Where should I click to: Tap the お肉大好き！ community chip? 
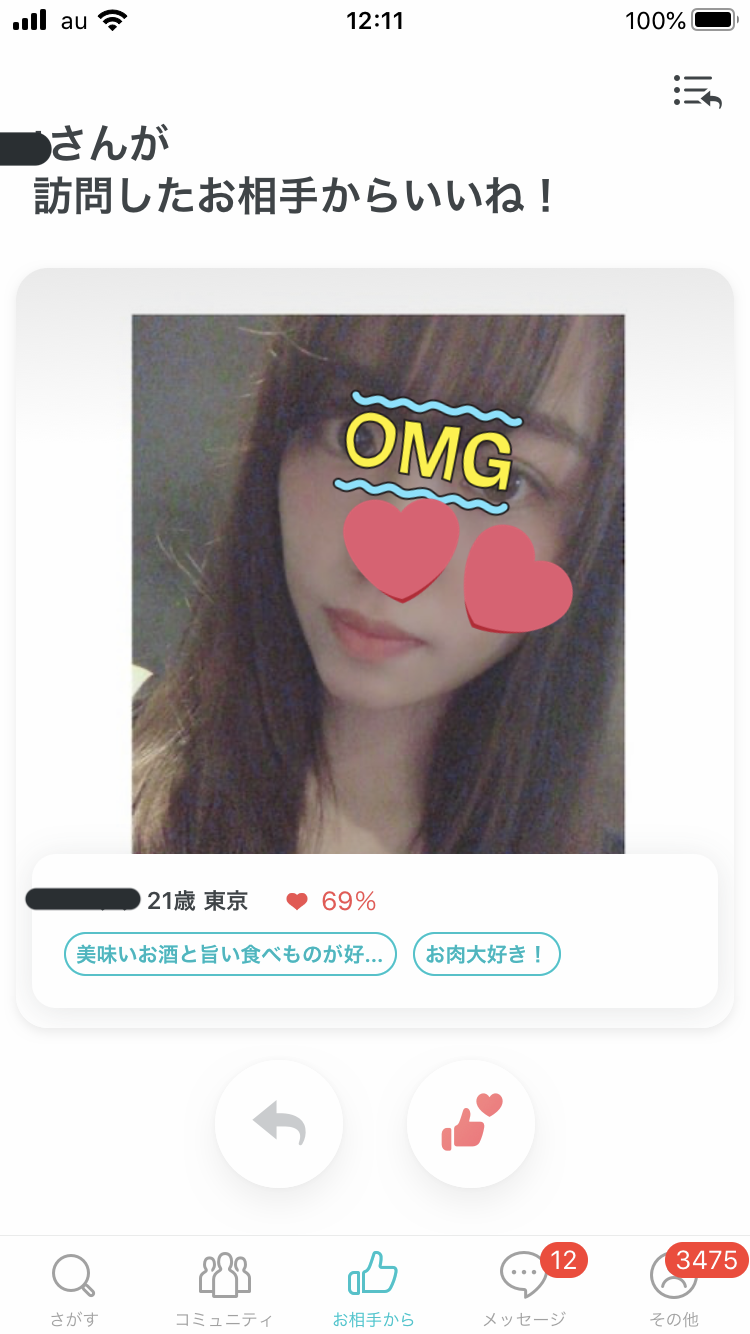486,955
